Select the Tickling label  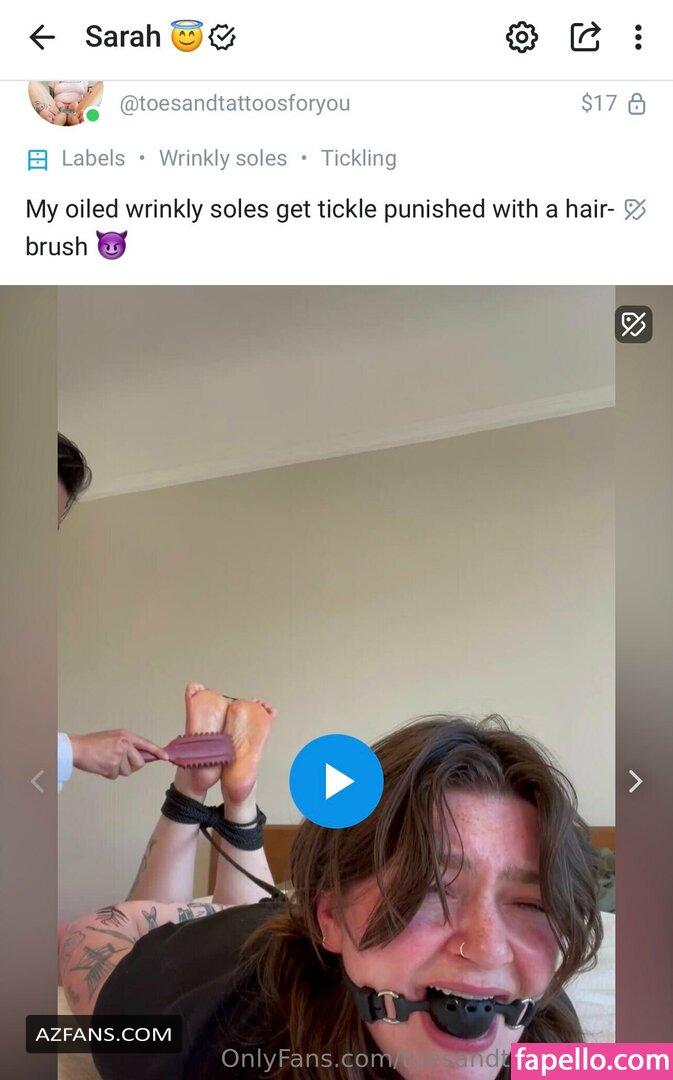[358, 158]
